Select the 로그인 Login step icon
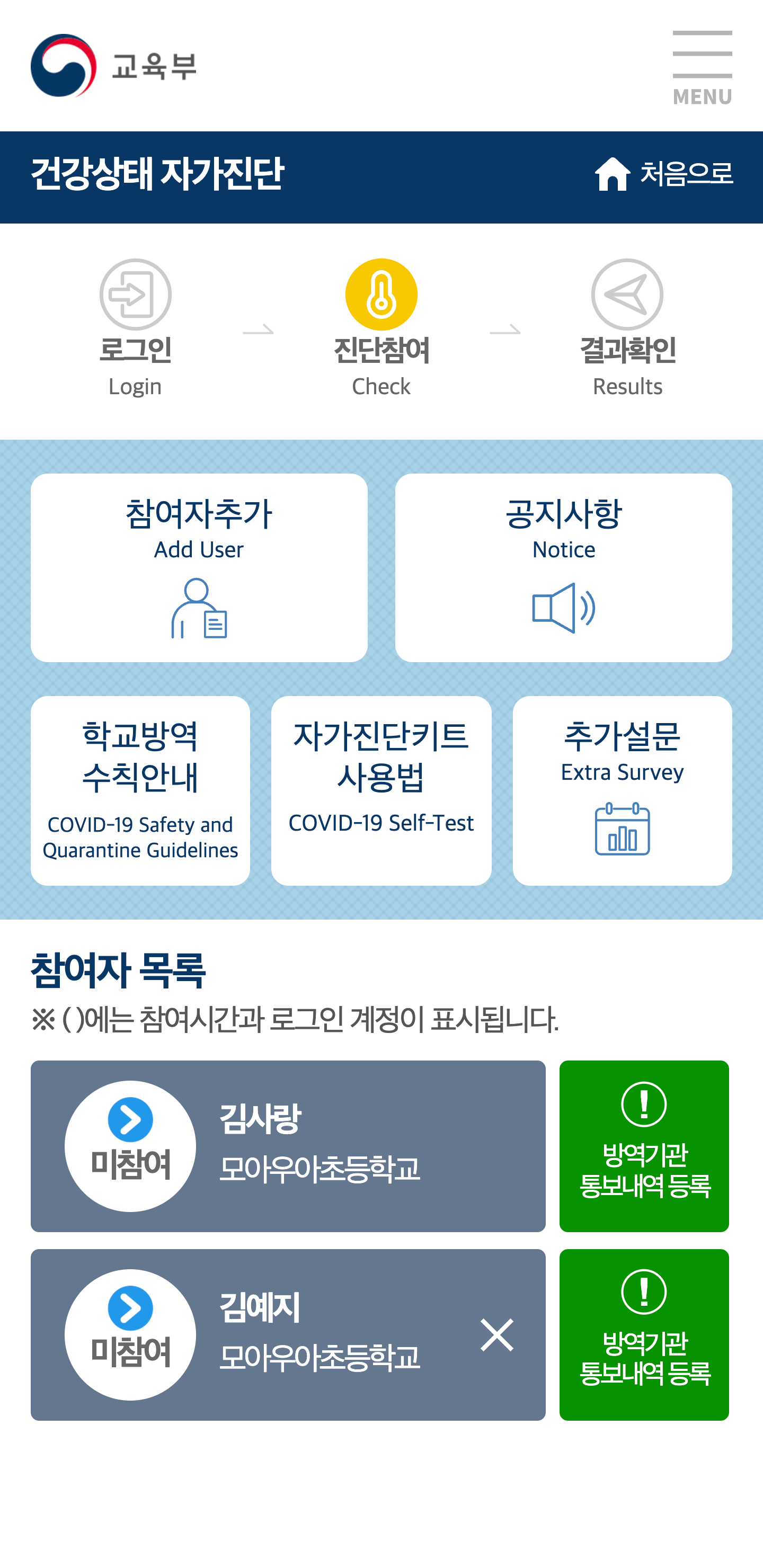Image resolution: width=763 pixels, height=1568 pixels. coord(136,295)
